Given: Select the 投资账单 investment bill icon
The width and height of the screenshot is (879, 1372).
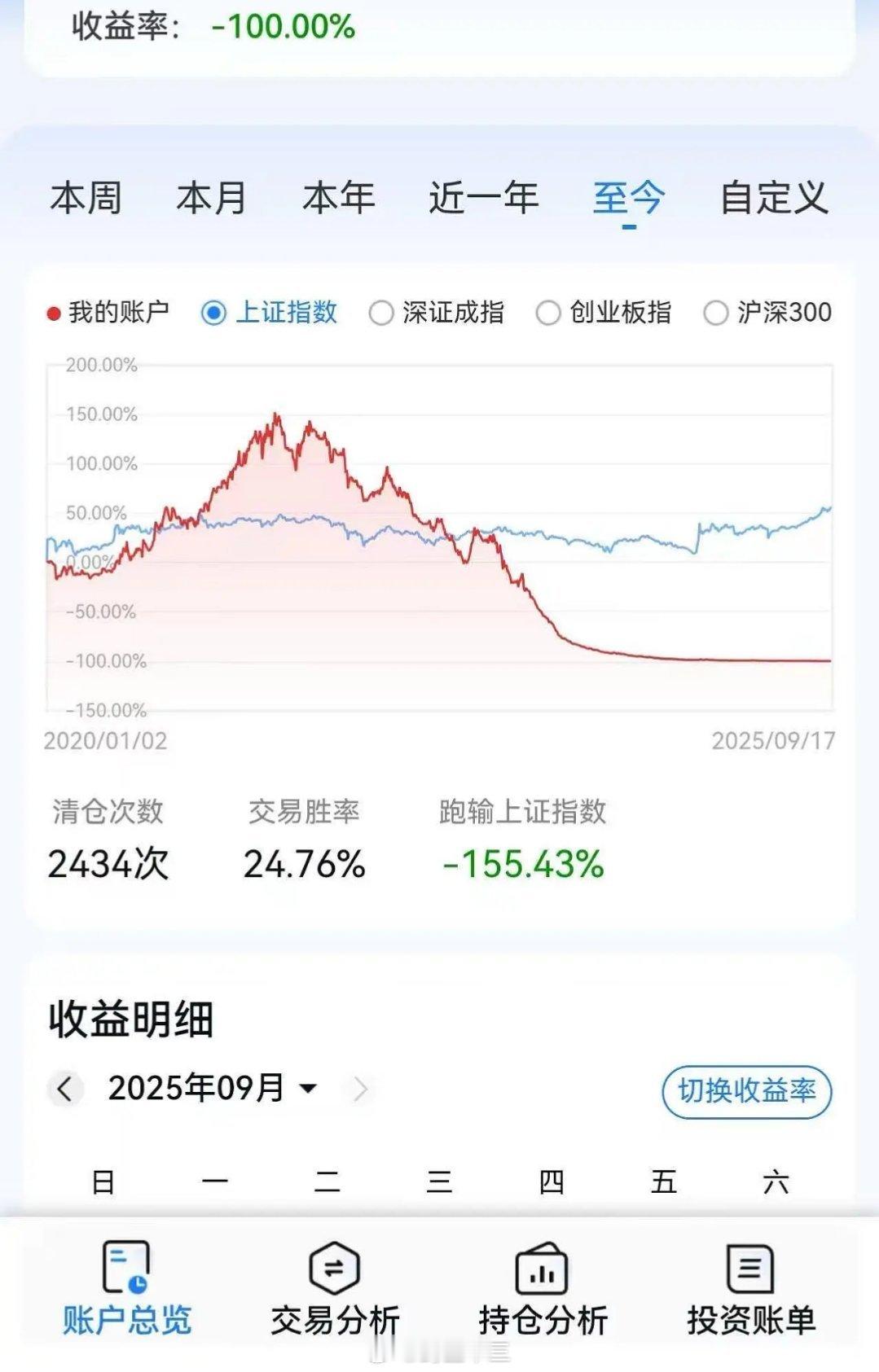Looking at the screenshot, I should coord(746,1282).
